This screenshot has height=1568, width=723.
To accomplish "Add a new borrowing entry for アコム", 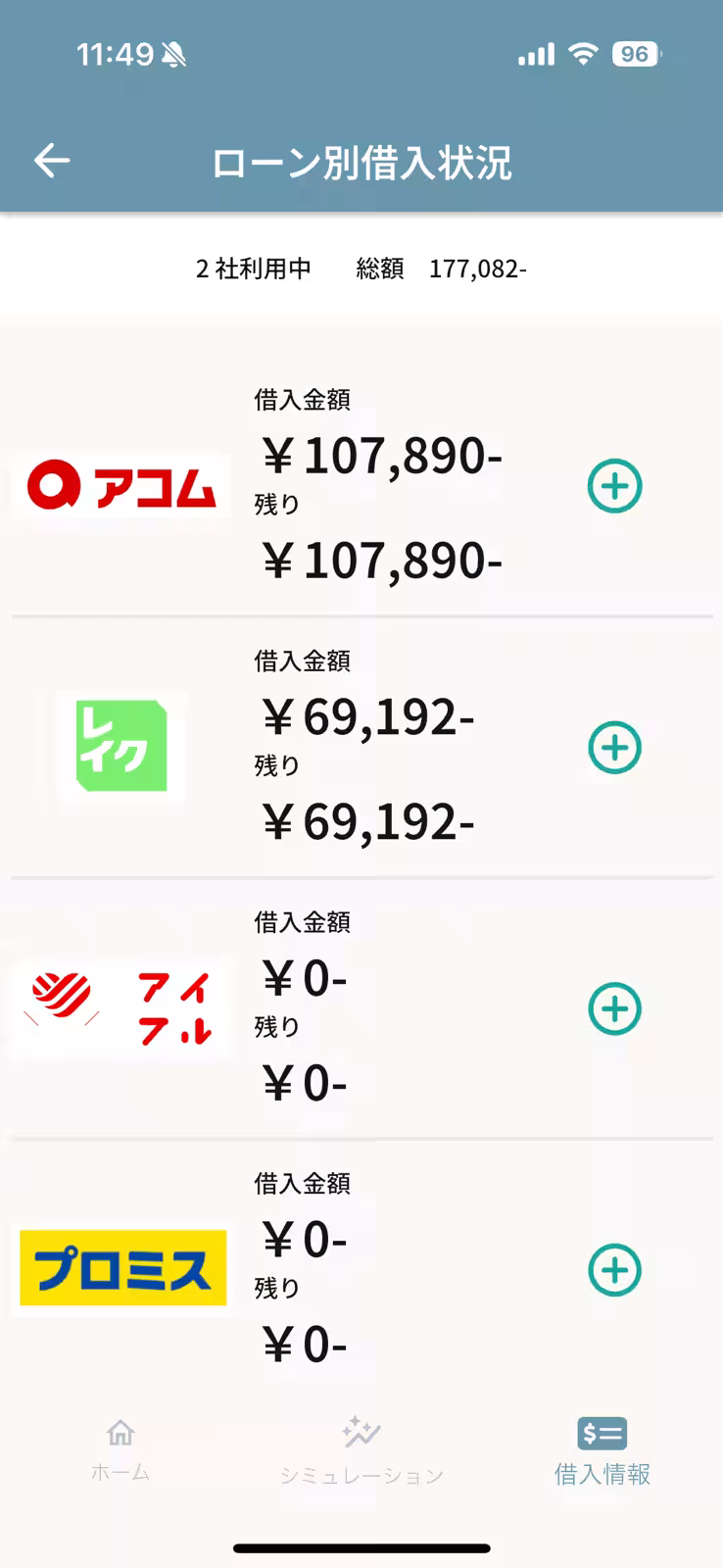I will pyautogui.click(x=615, y=485).
